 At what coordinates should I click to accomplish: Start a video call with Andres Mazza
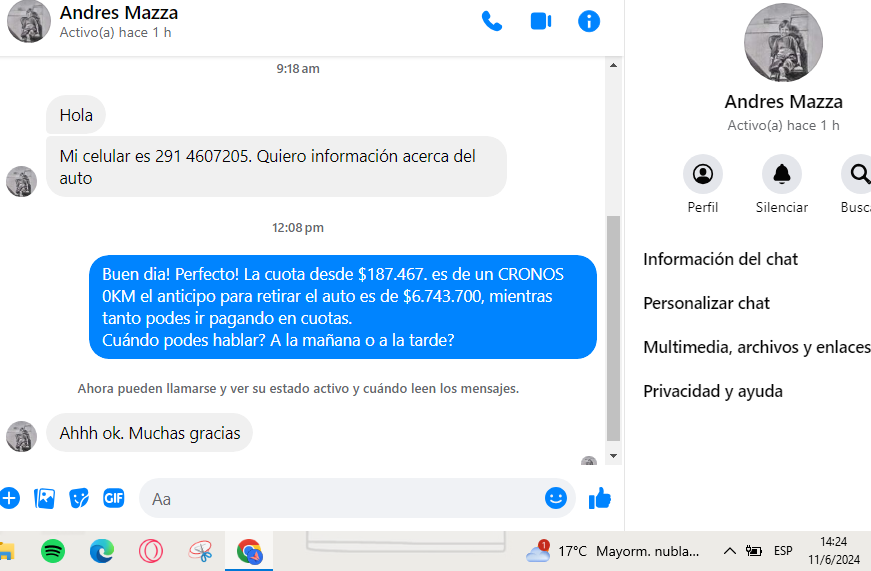point(541,21)
